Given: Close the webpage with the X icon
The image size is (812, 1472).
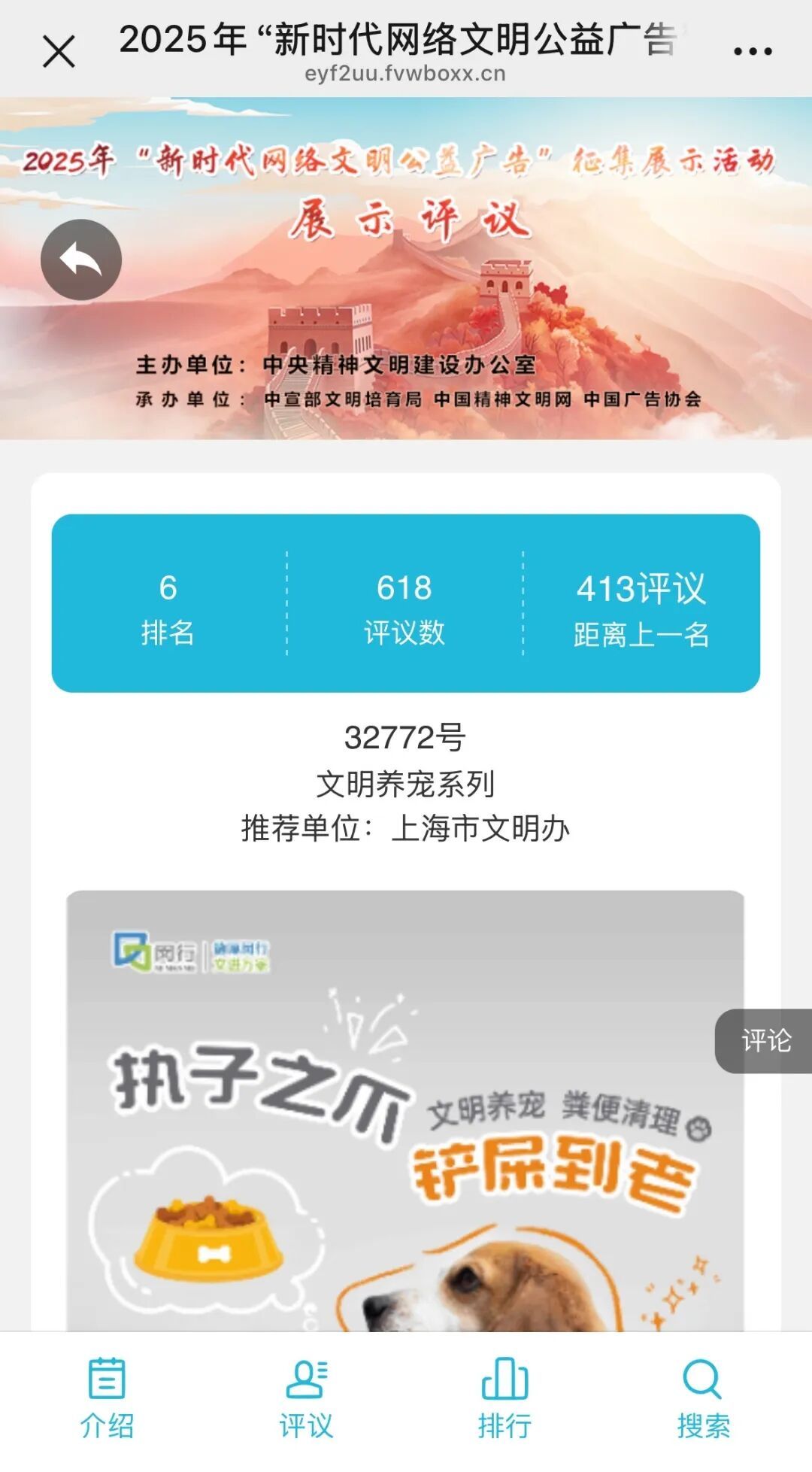Looking at the screenshot, I should [59, 52].
